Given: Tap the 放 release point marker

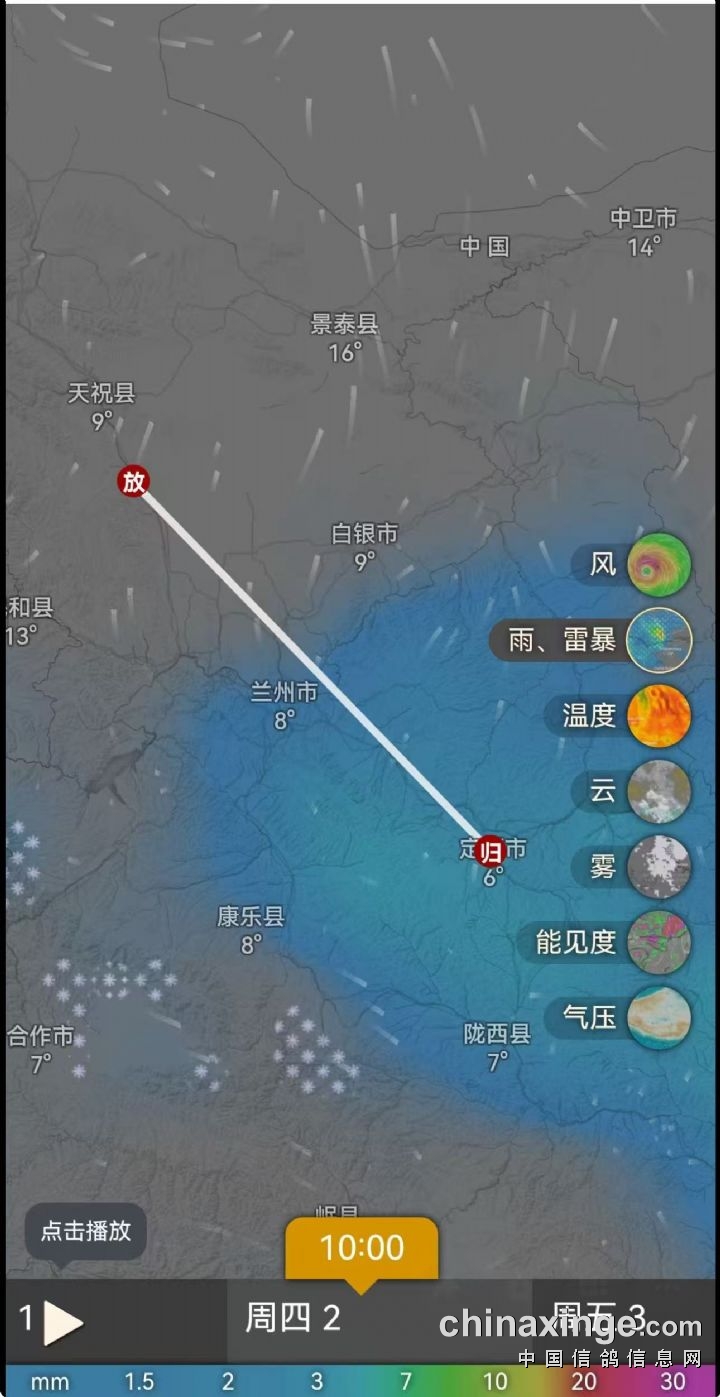Looking at the screenshot, I should 133,481.
